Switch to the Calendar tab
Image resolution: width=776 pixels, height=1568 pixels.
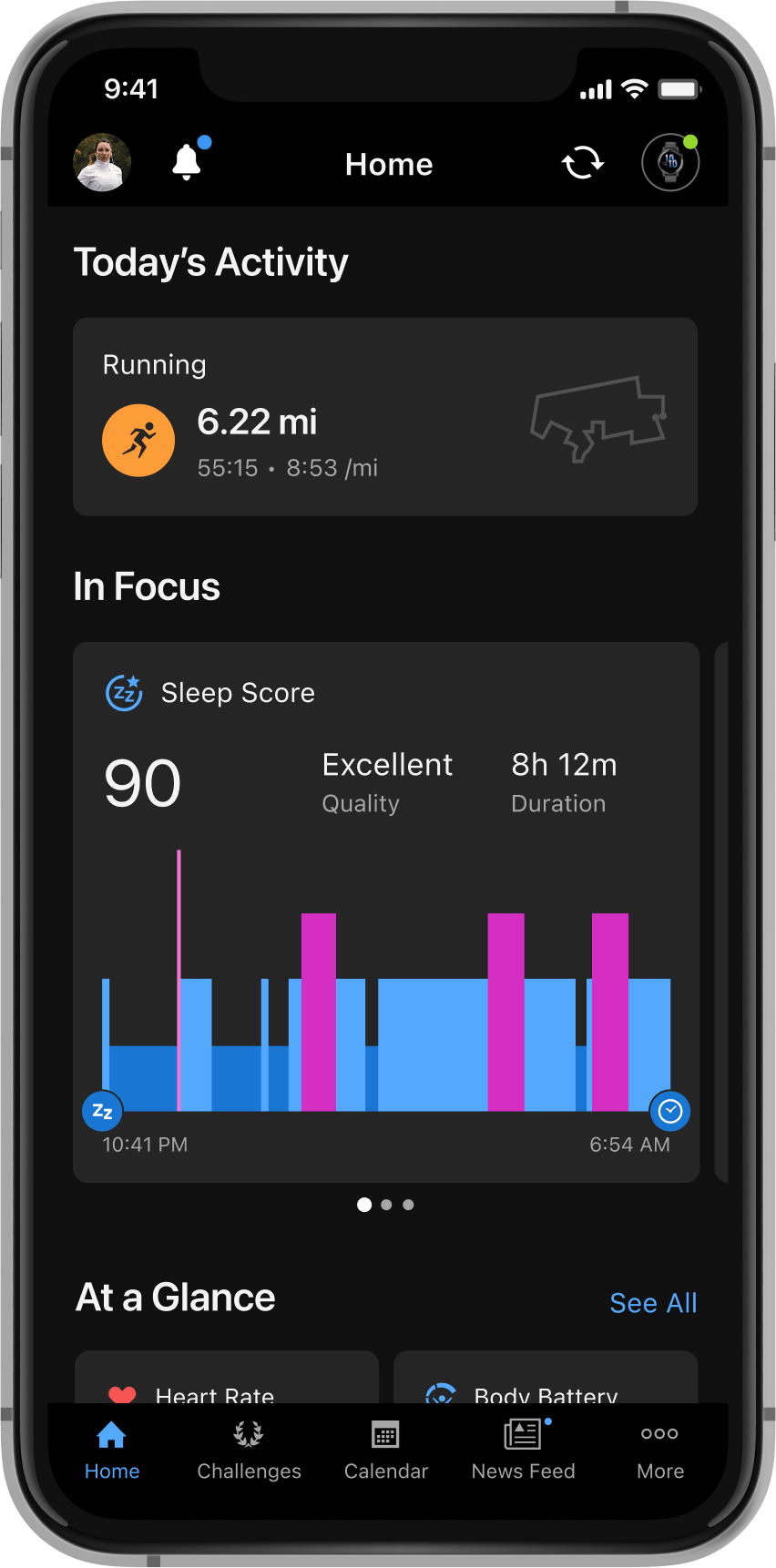(385, 1451)
